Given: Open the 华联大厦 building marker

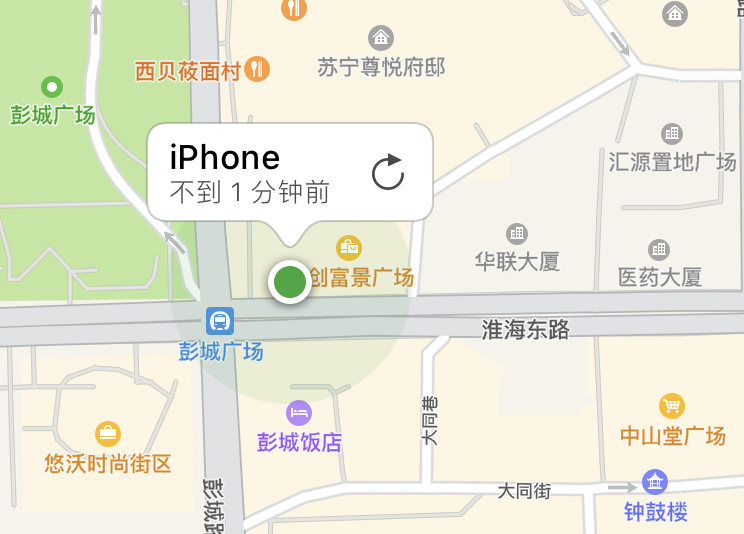Looking at the screenshot, I should coord(517,233).
